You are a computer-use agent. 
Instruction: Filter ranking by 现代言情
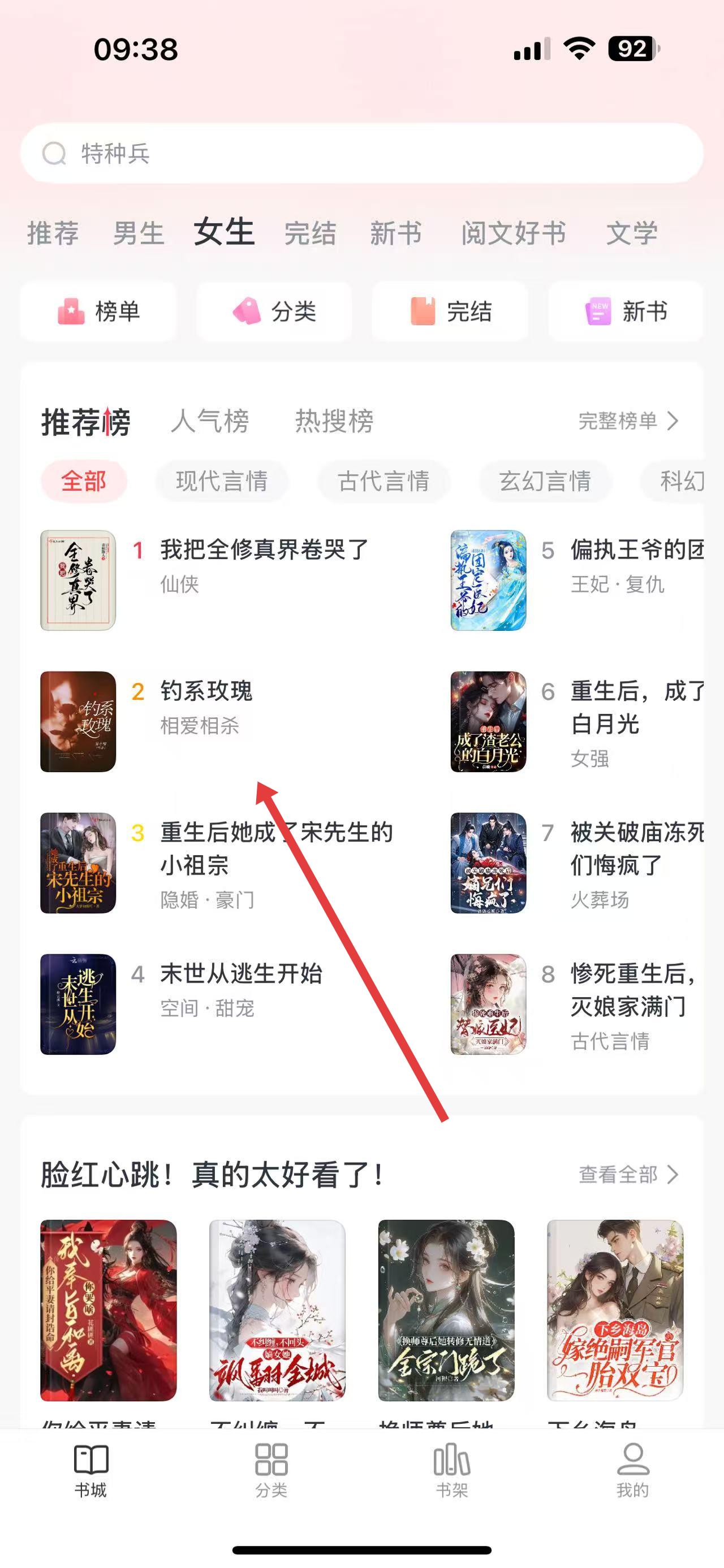tap(222, 482)
